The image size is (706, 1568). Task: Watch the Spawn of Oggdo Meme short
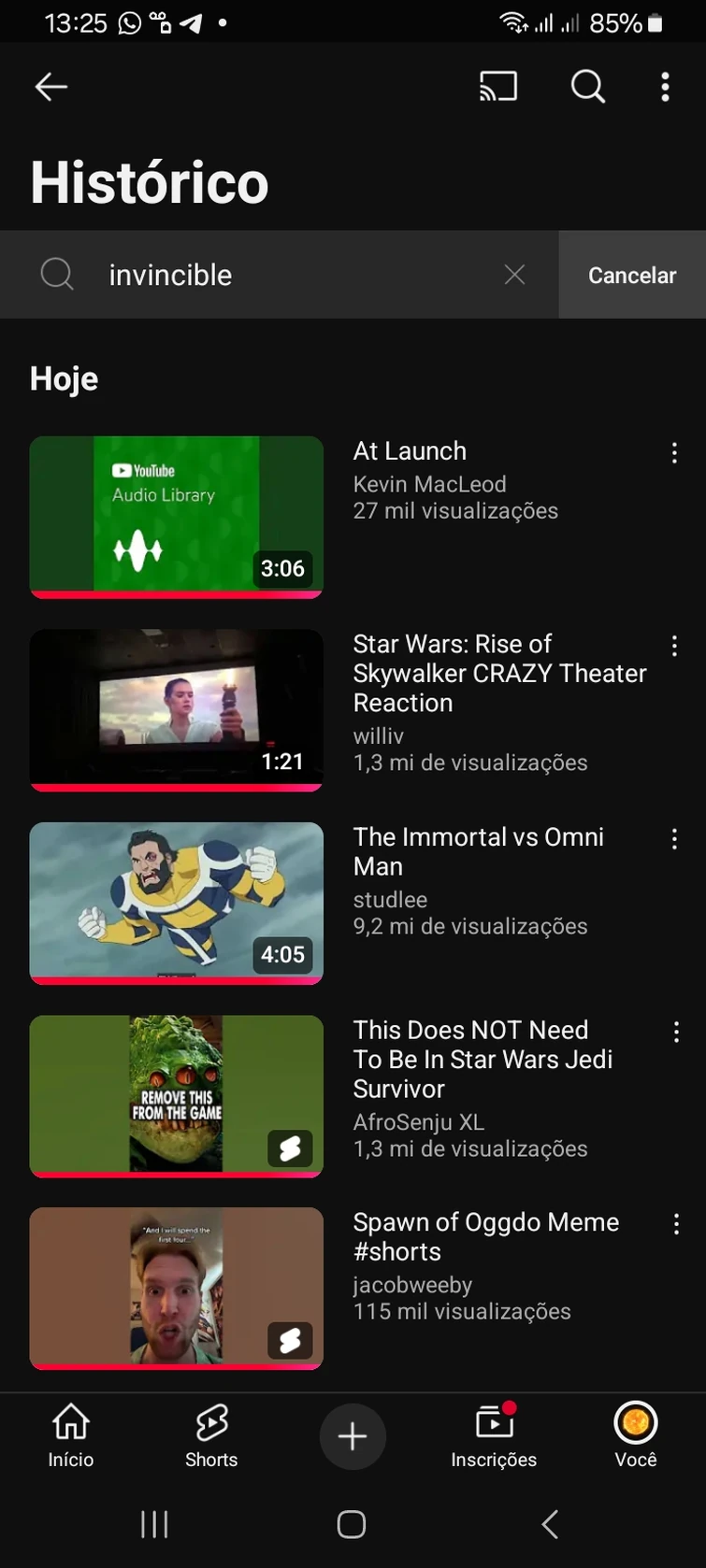click(177, 1288)
